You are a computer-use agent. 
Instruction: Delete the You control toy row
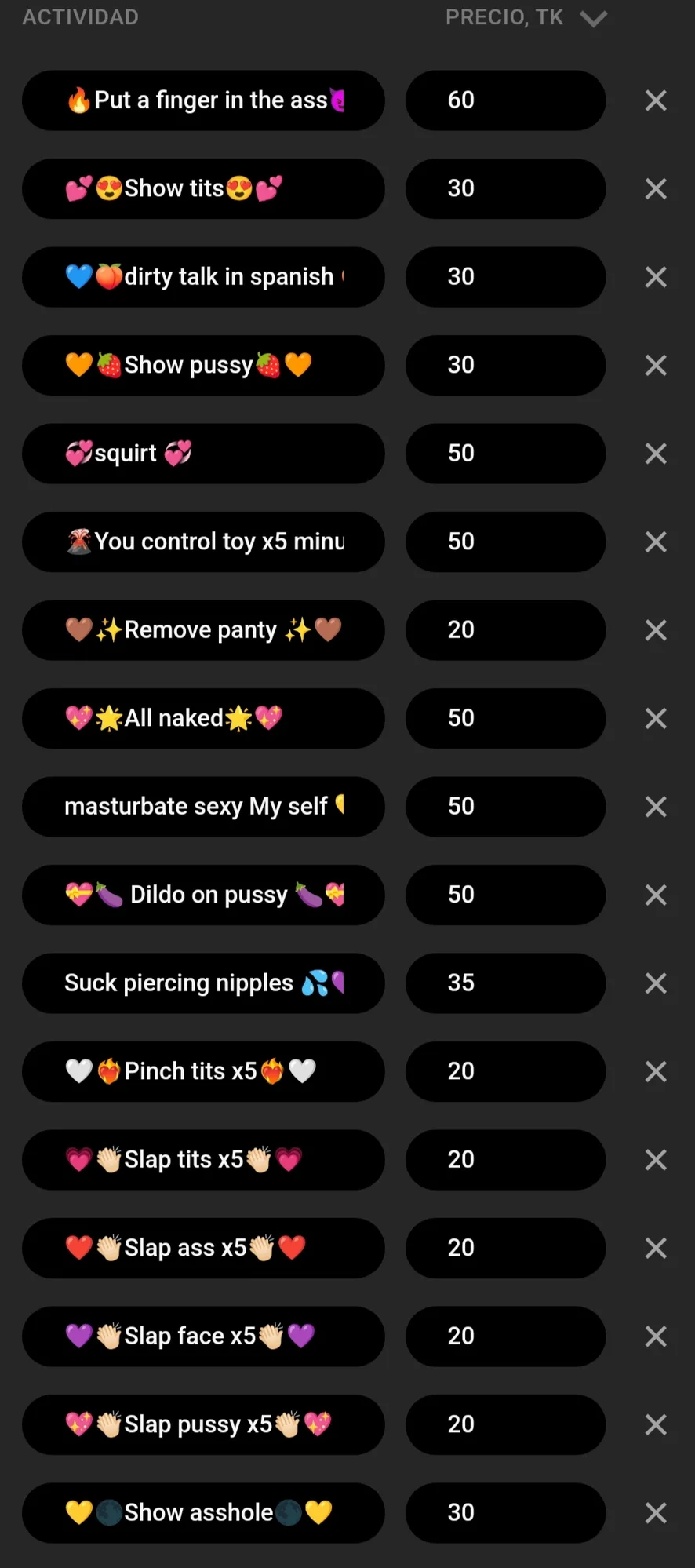pyautogui.click(x=656, y=542)
